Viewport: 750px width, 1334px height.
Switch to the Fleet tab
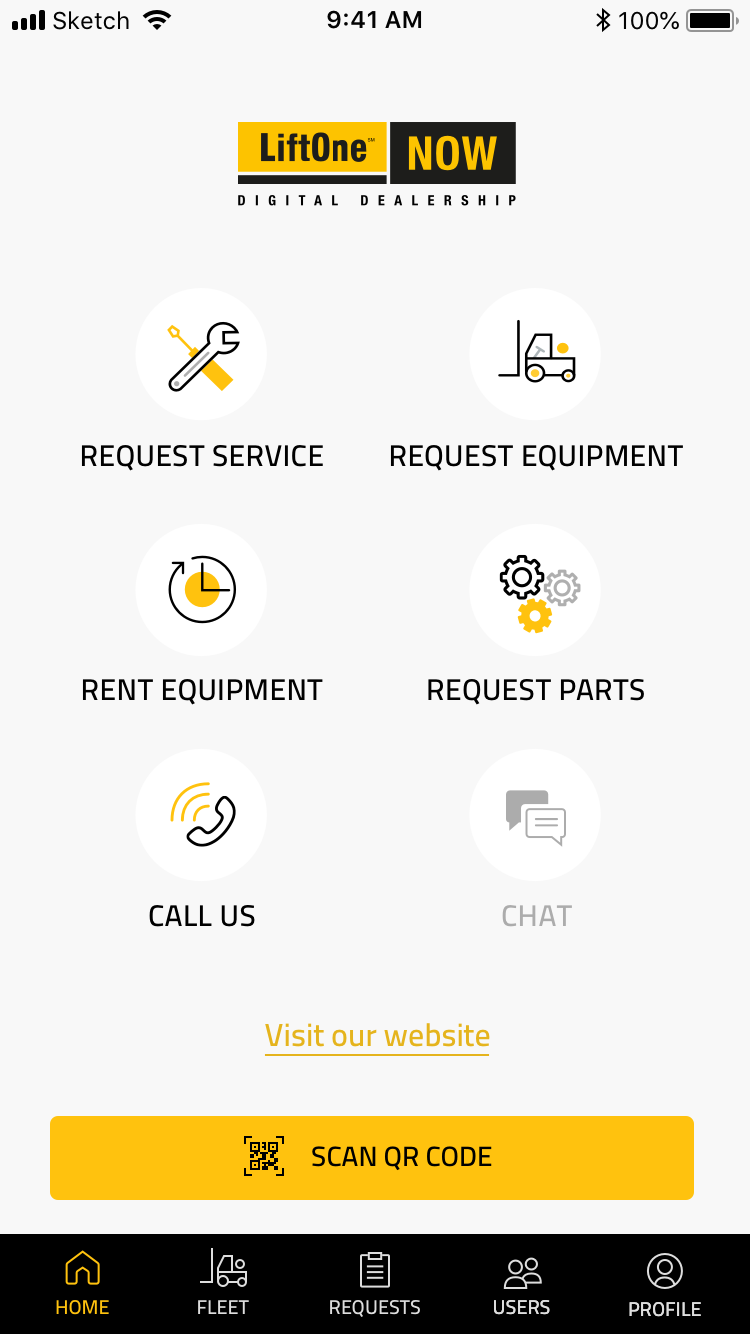tap(223, 1283)
